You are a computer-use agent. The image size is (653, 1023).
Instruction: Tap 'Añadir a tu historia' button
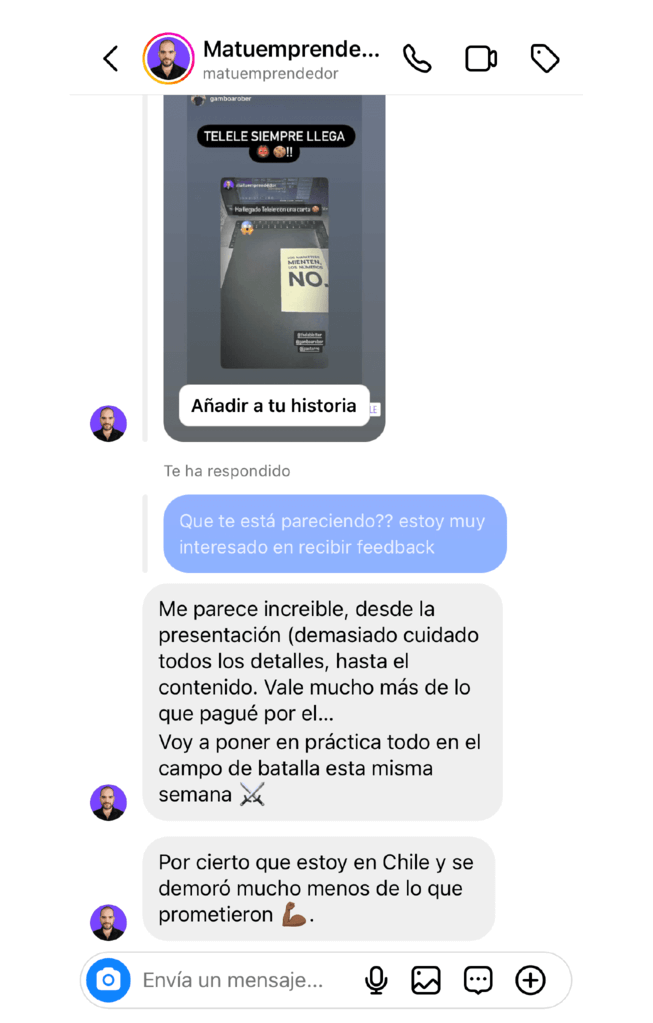[x=273, y=406]
